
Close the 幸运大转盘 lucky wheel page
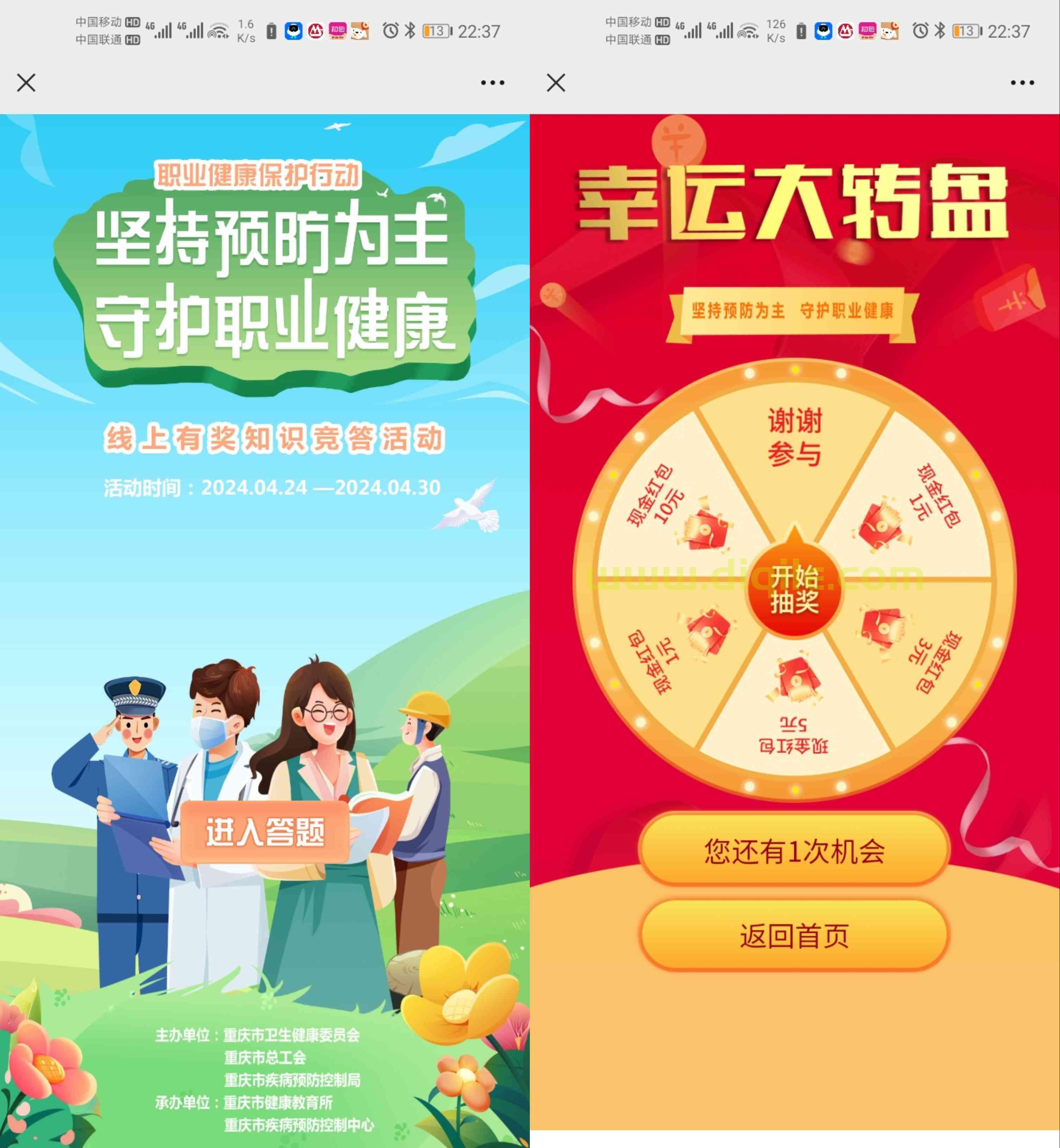pyautogui.click(x=556, y=83)
